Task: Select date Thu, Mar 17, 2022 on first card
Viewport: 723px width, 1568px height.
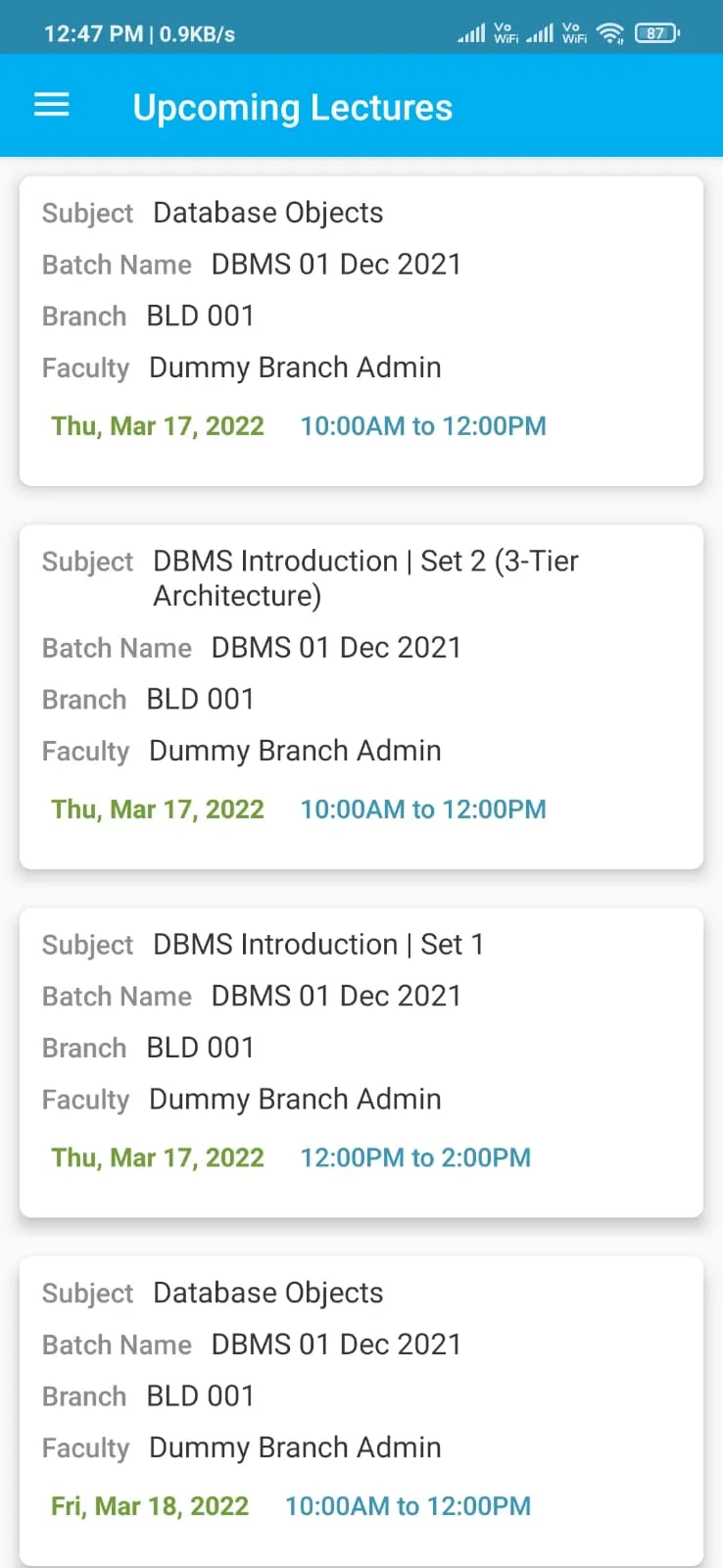Action: (157, 425)
